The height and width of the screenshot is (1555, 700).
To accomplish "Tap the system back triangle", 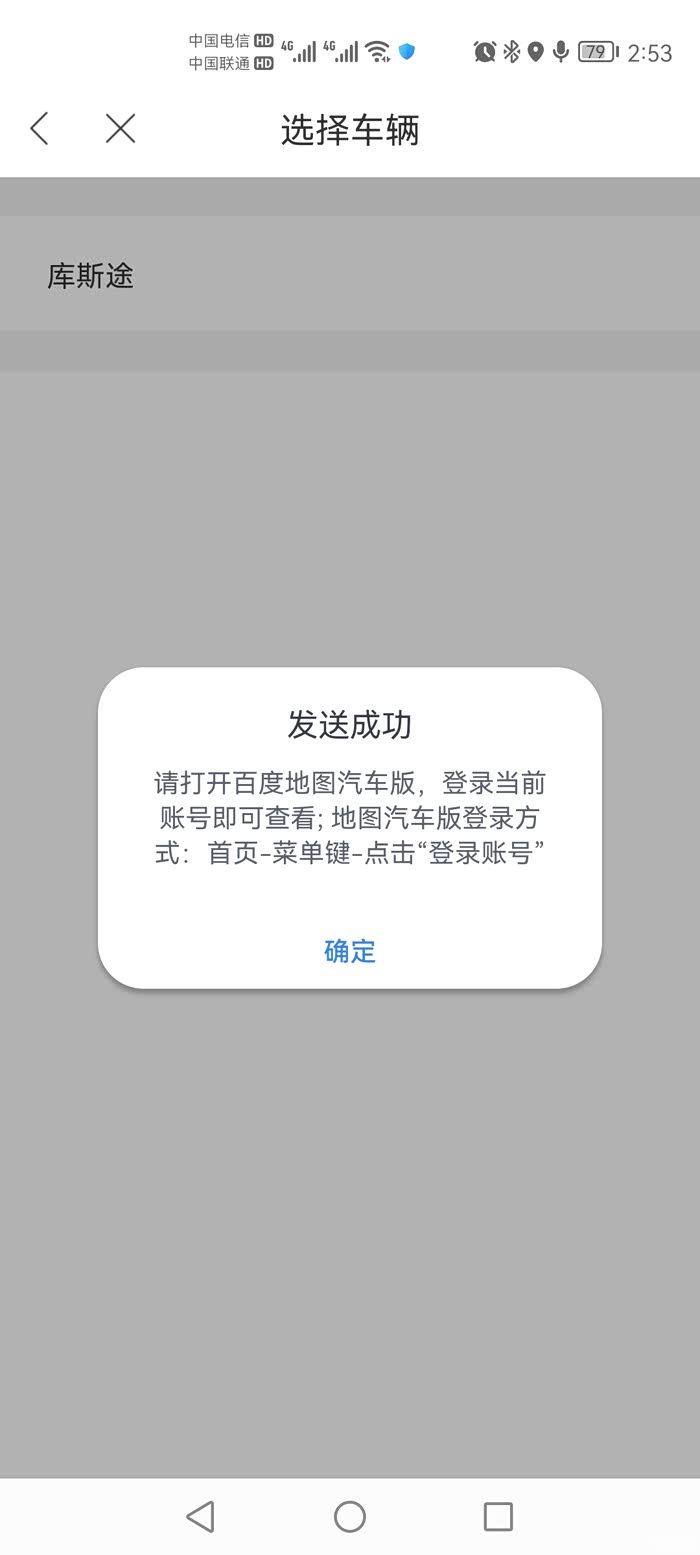I will click(x=200, y=1517).
